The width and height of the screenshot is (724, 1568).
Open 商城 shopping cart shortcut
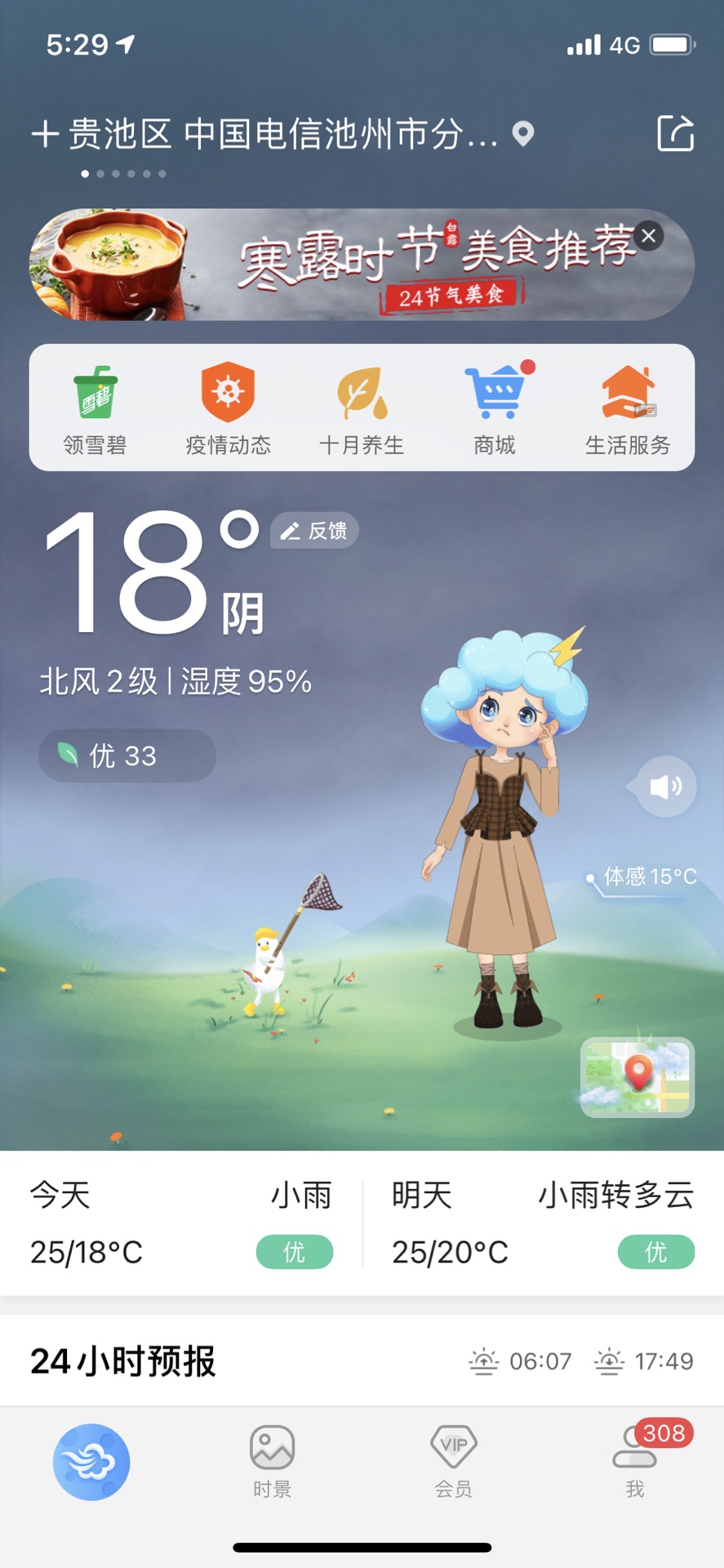(x=495, y=408)
